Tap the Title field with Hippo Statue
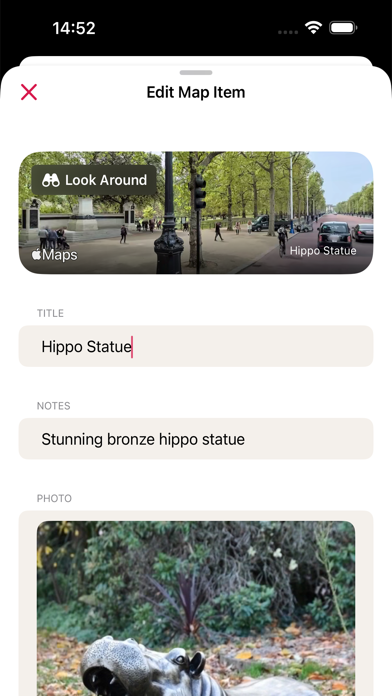 (x=196, y=346)
